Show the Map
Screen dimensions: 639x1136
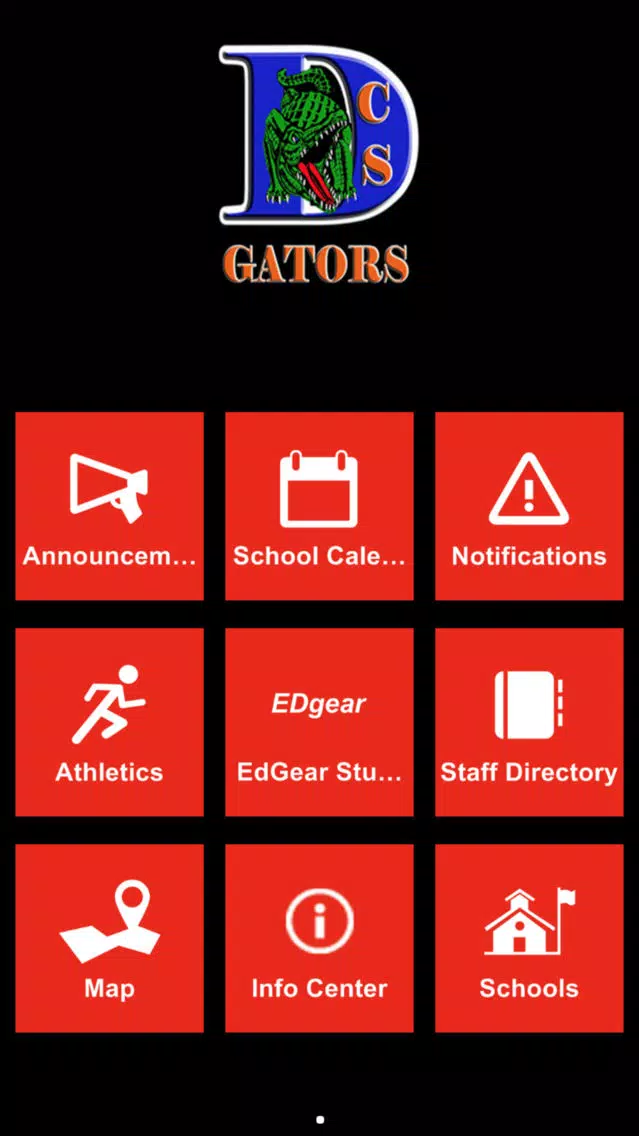(109, 937)
